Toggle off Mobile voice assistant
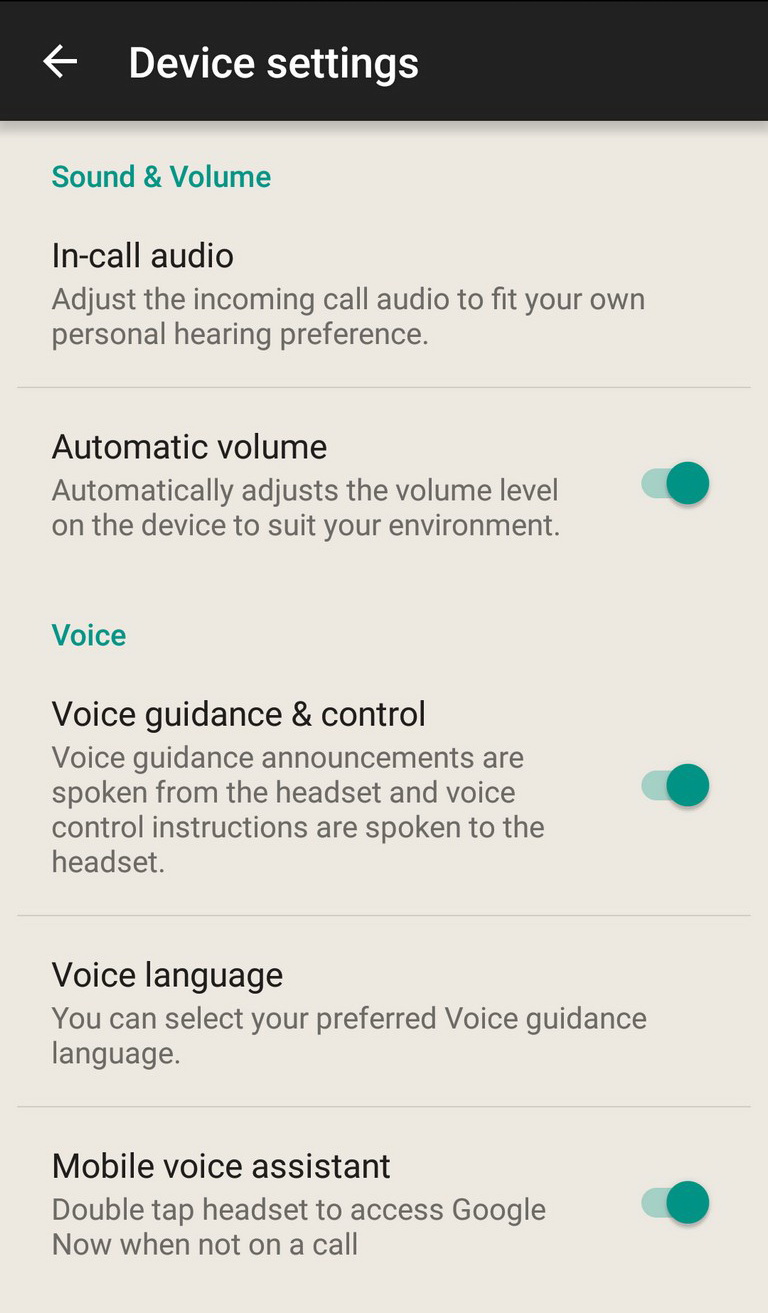Viewport: 768px width, 1313px height. [675, 1202]
